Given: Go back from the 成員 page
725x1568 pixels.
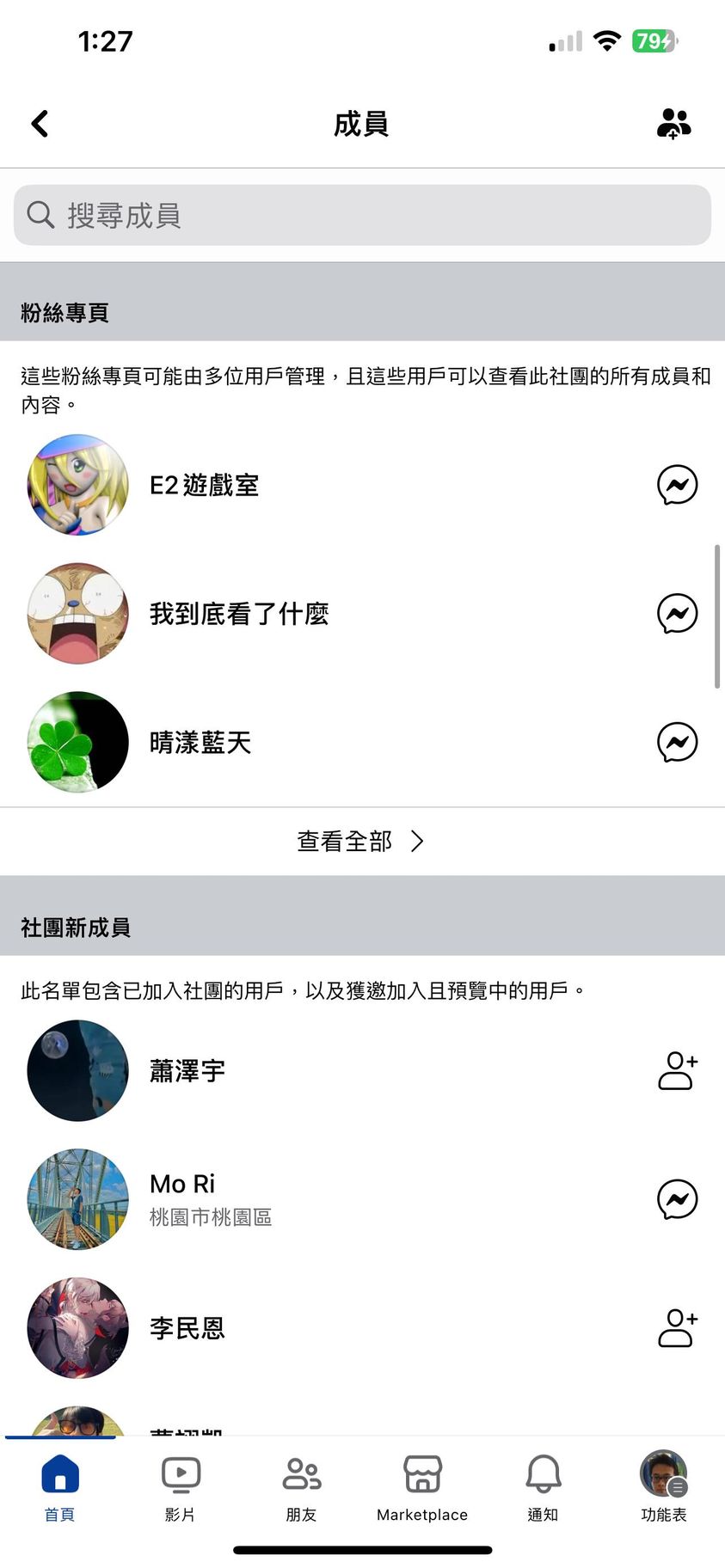Looking at the screenshot, I should pyautogui.click(x=40, y=124).
